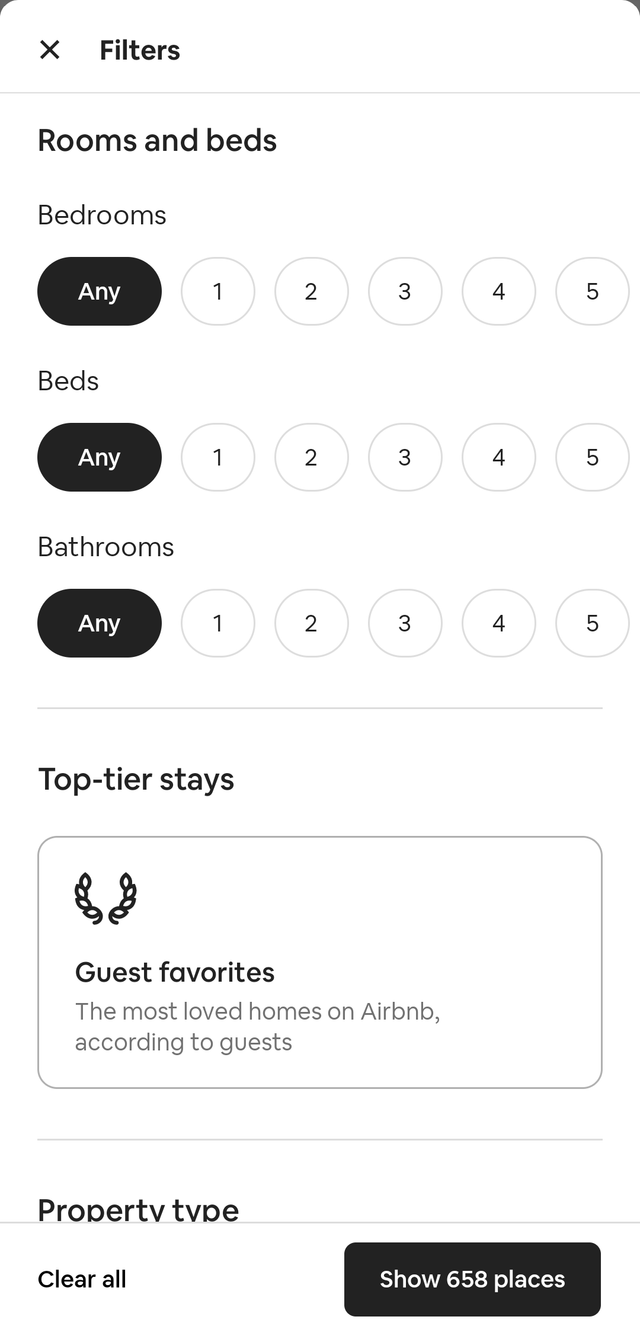Screen dimensions: 640x1337
Task: Choose 1 bathroom
Action: coord(218,623)
